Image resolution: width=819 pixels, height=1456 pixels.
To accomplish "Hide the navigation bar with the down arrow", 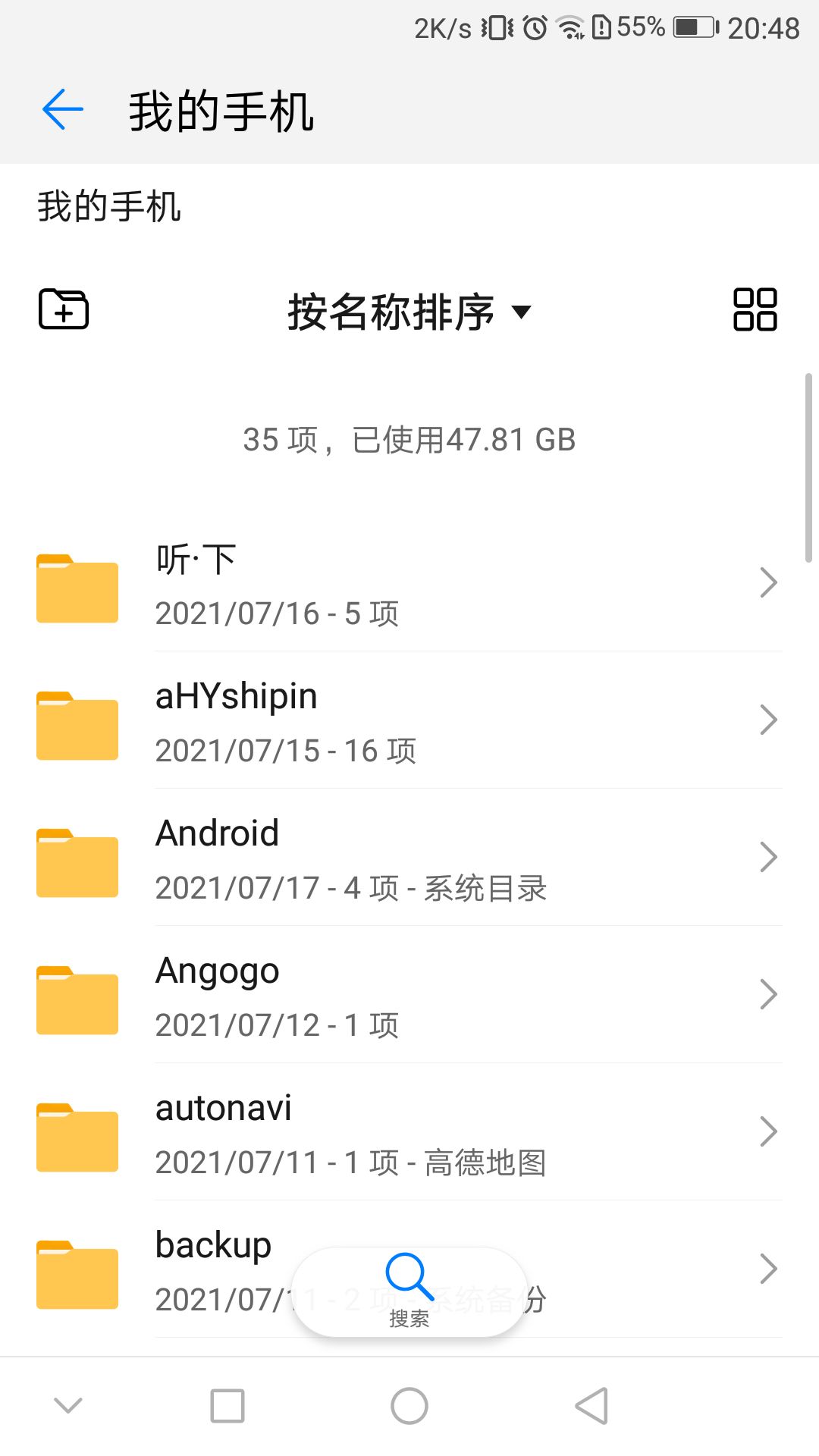I will (x=68, y=1406).
